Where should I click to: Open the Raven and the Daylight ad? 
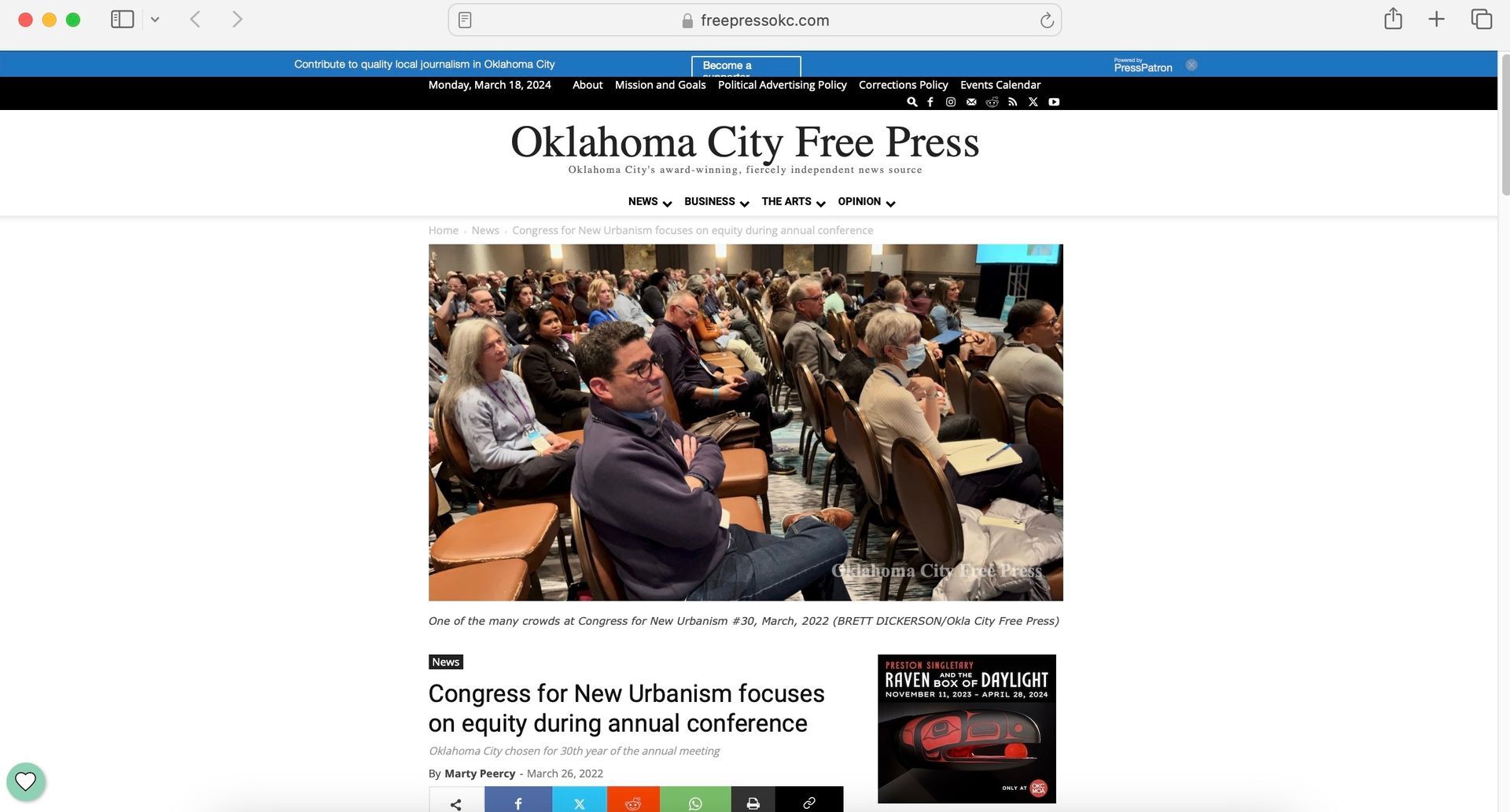967,729
